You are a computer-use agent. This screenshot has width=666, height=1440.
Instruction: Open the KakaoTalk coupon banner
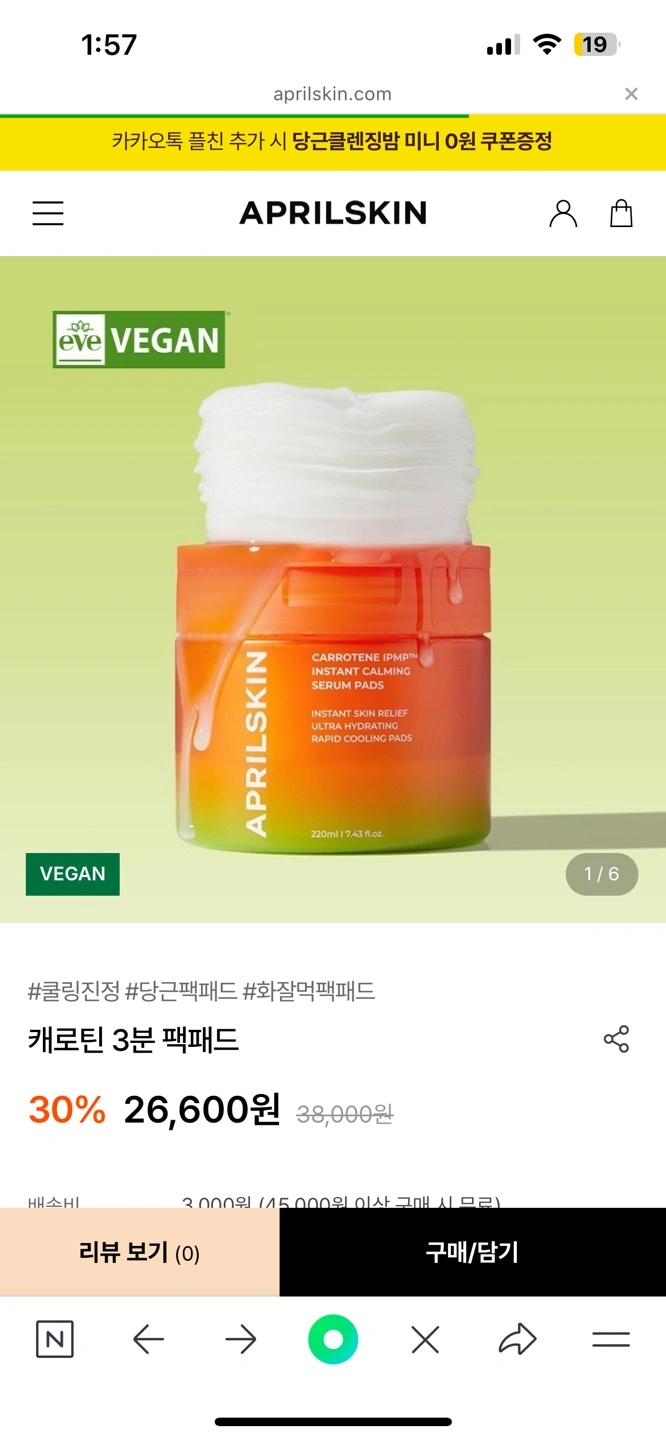click(x=333, y=142)
